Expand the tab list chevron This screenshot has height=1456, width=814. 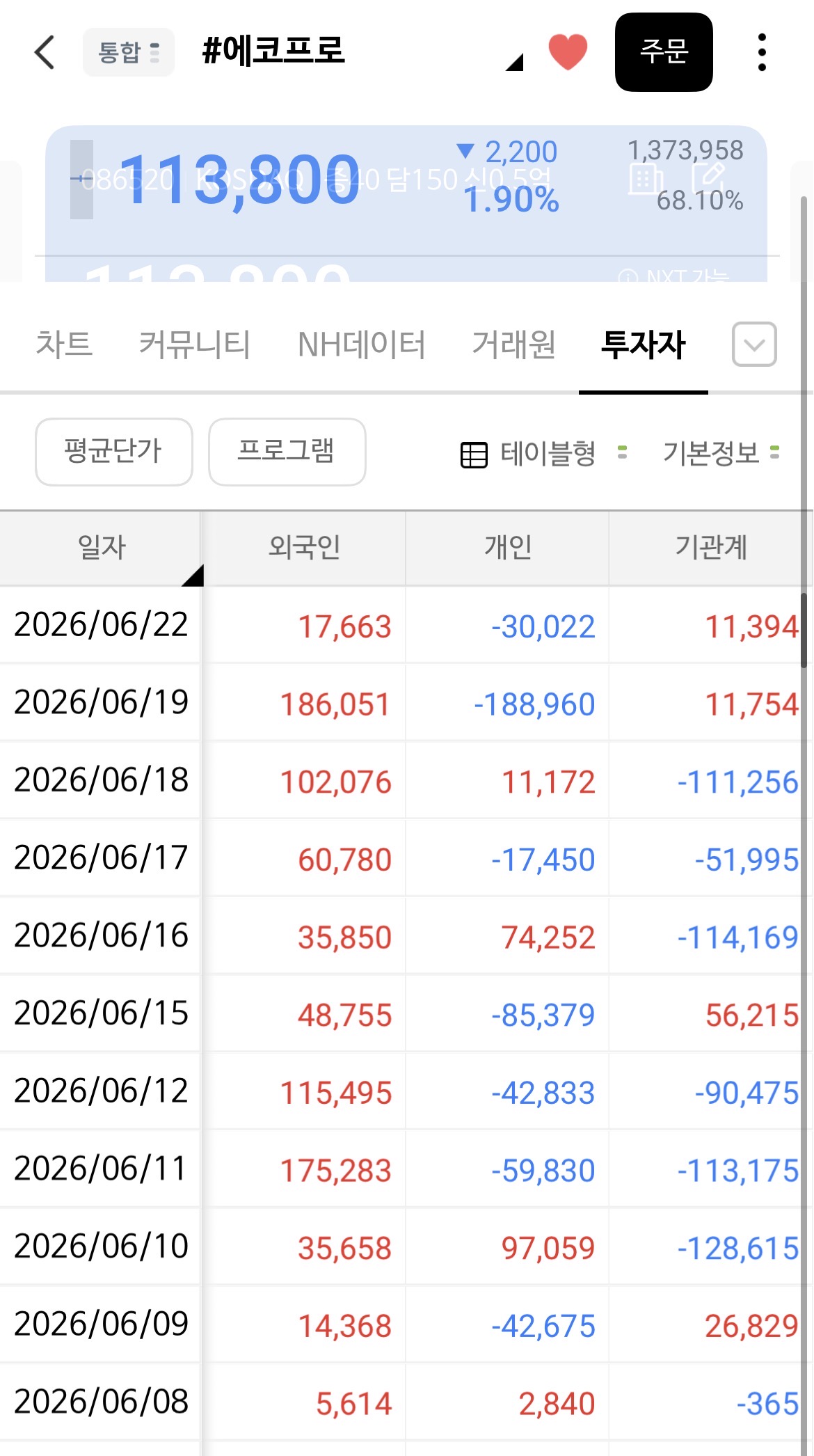coord(754,345)
